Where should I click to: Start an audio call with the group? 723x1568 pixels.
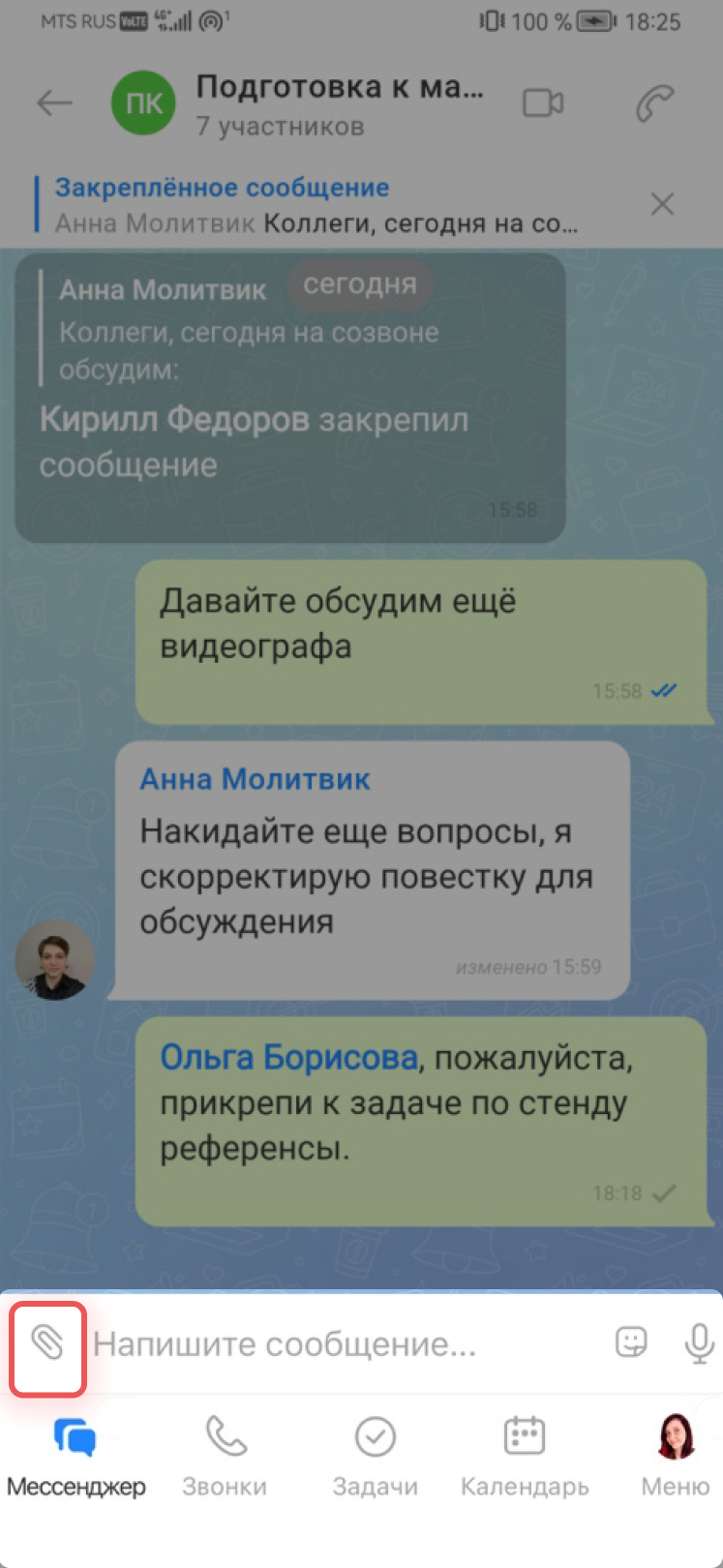(x=654, y=104)
